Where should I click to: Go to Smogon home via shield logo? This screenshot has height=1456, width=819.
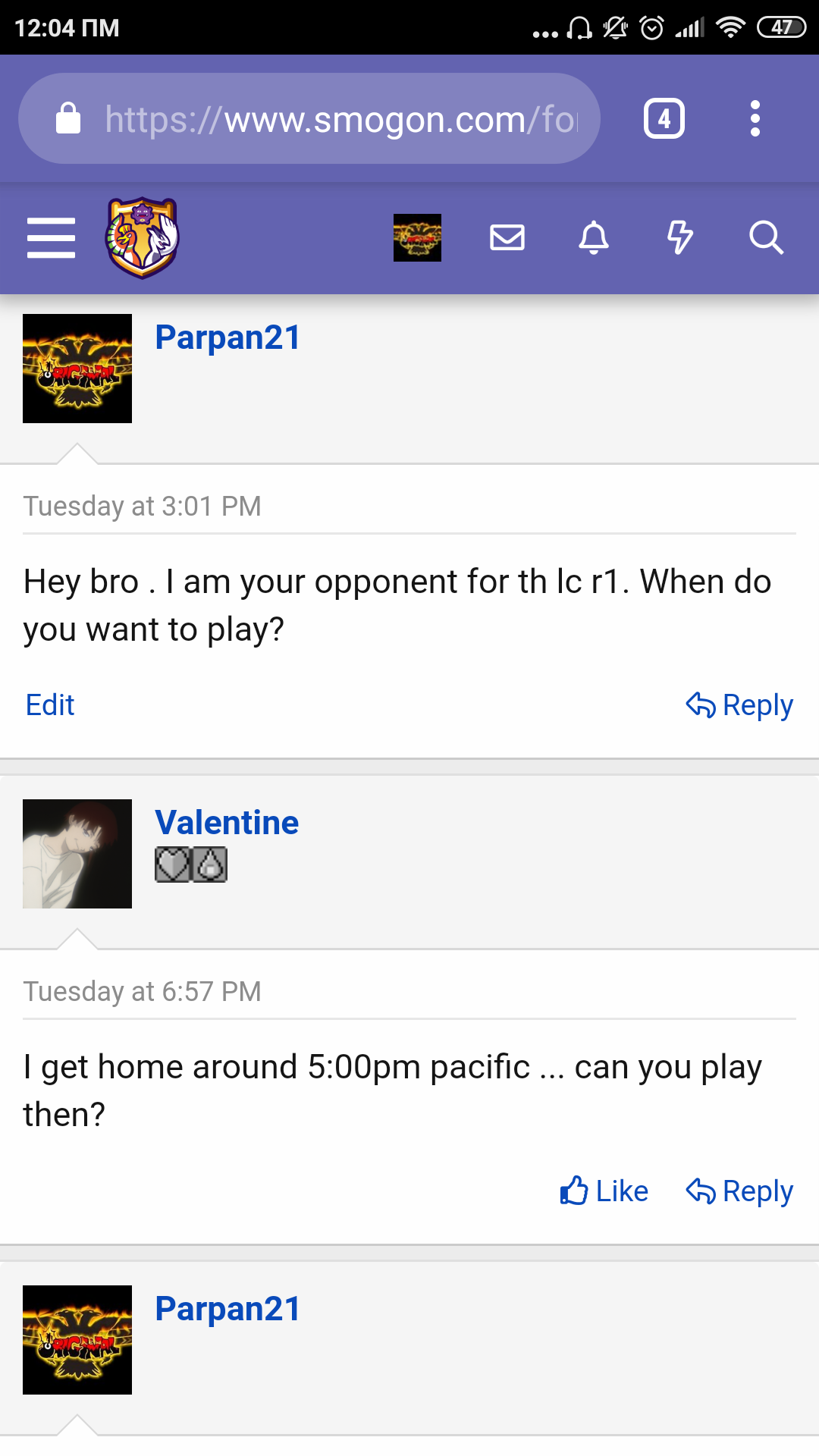[x=142, y=238]
